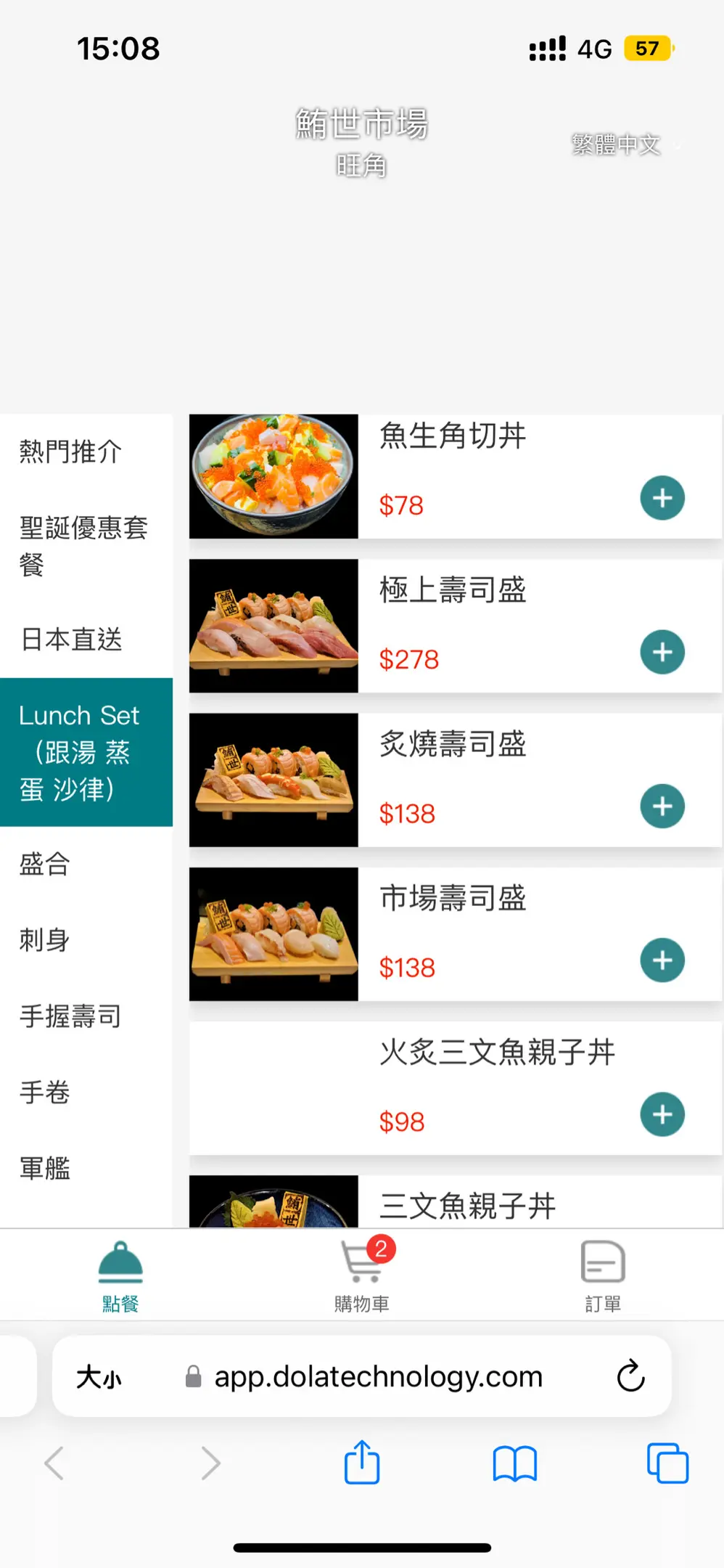Jump to the 軍艦 category

pyautogui.click(x=45, y=1169)
